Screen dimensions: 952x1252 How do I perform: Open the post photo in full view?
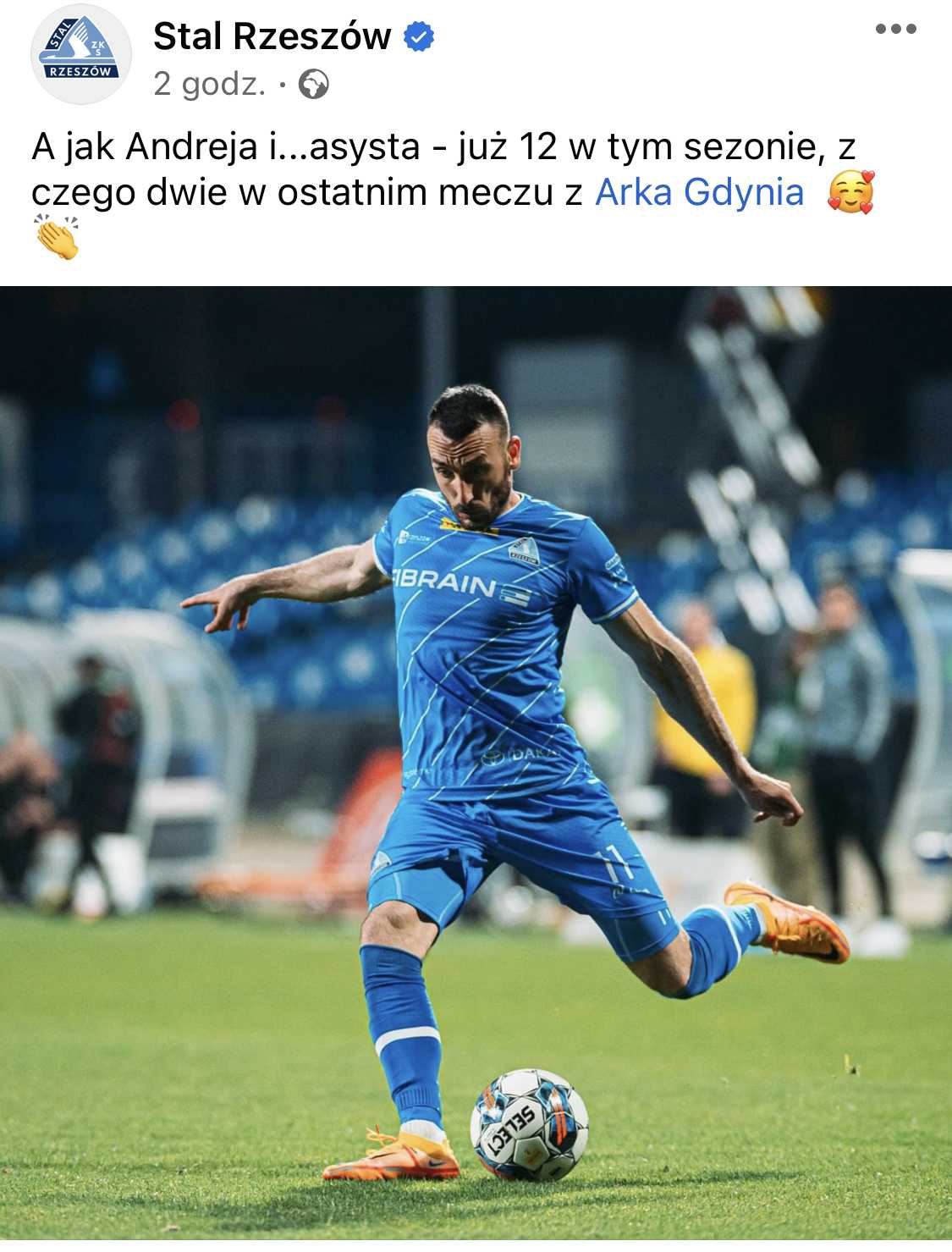[476, 762]
